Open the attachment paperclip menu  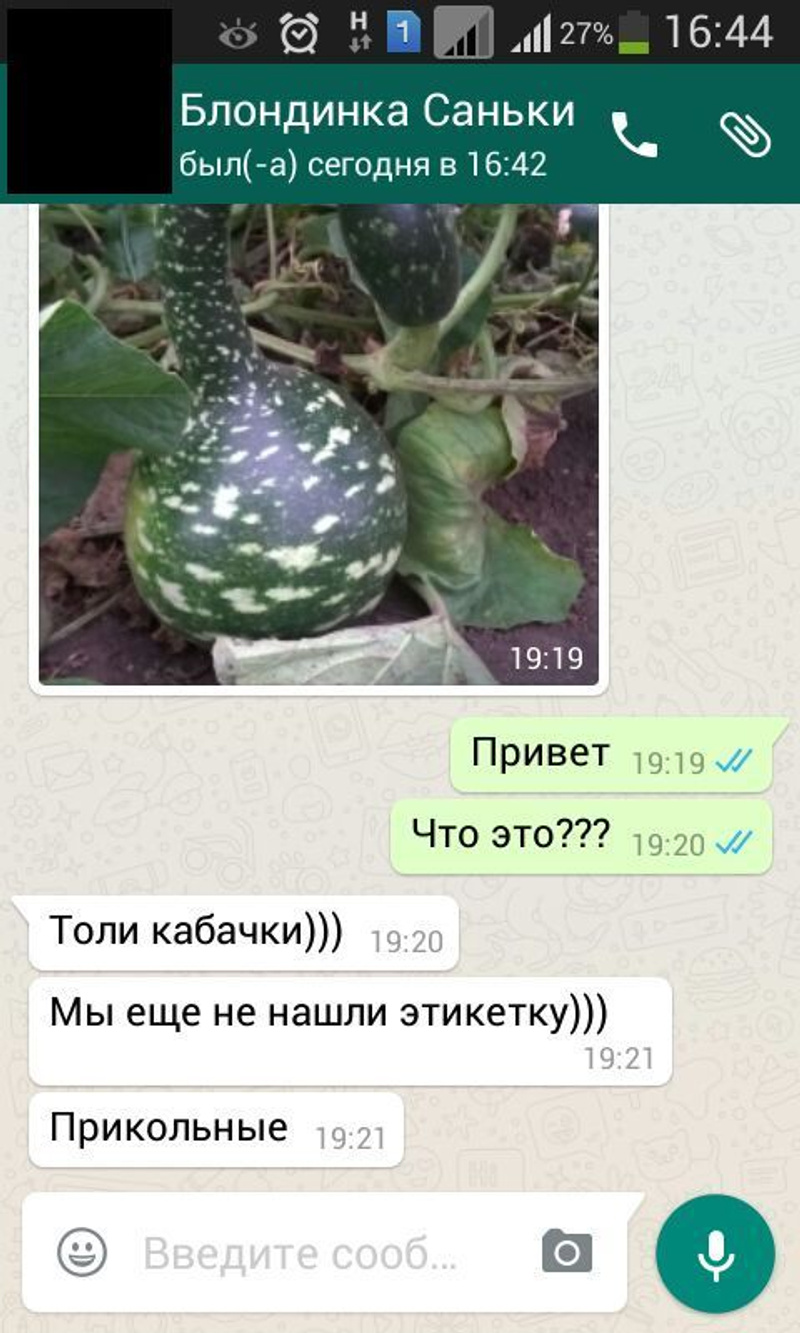[745, 134]
